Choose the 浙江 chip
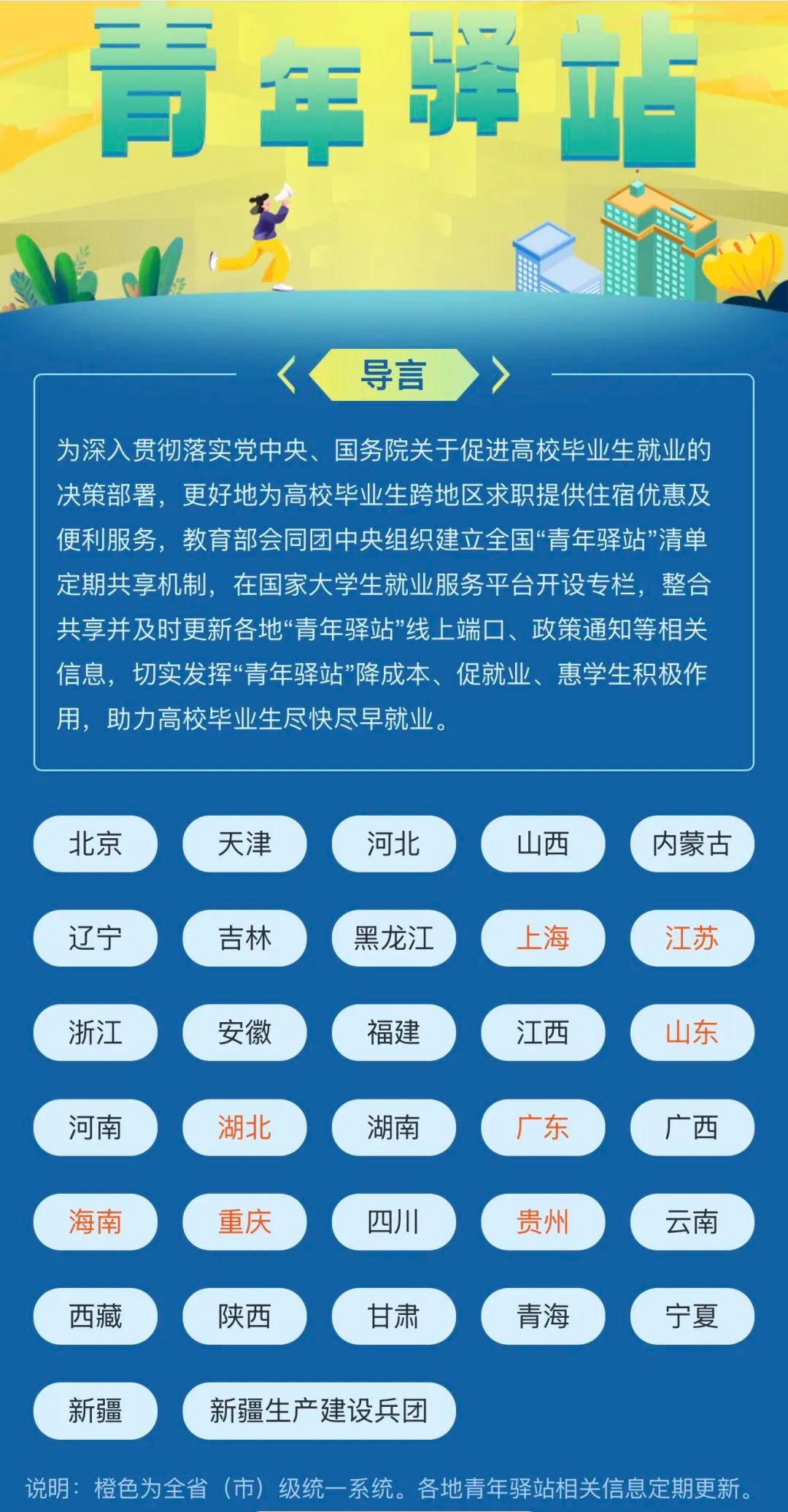The image size is (788, 1512). coord(95,1032)
